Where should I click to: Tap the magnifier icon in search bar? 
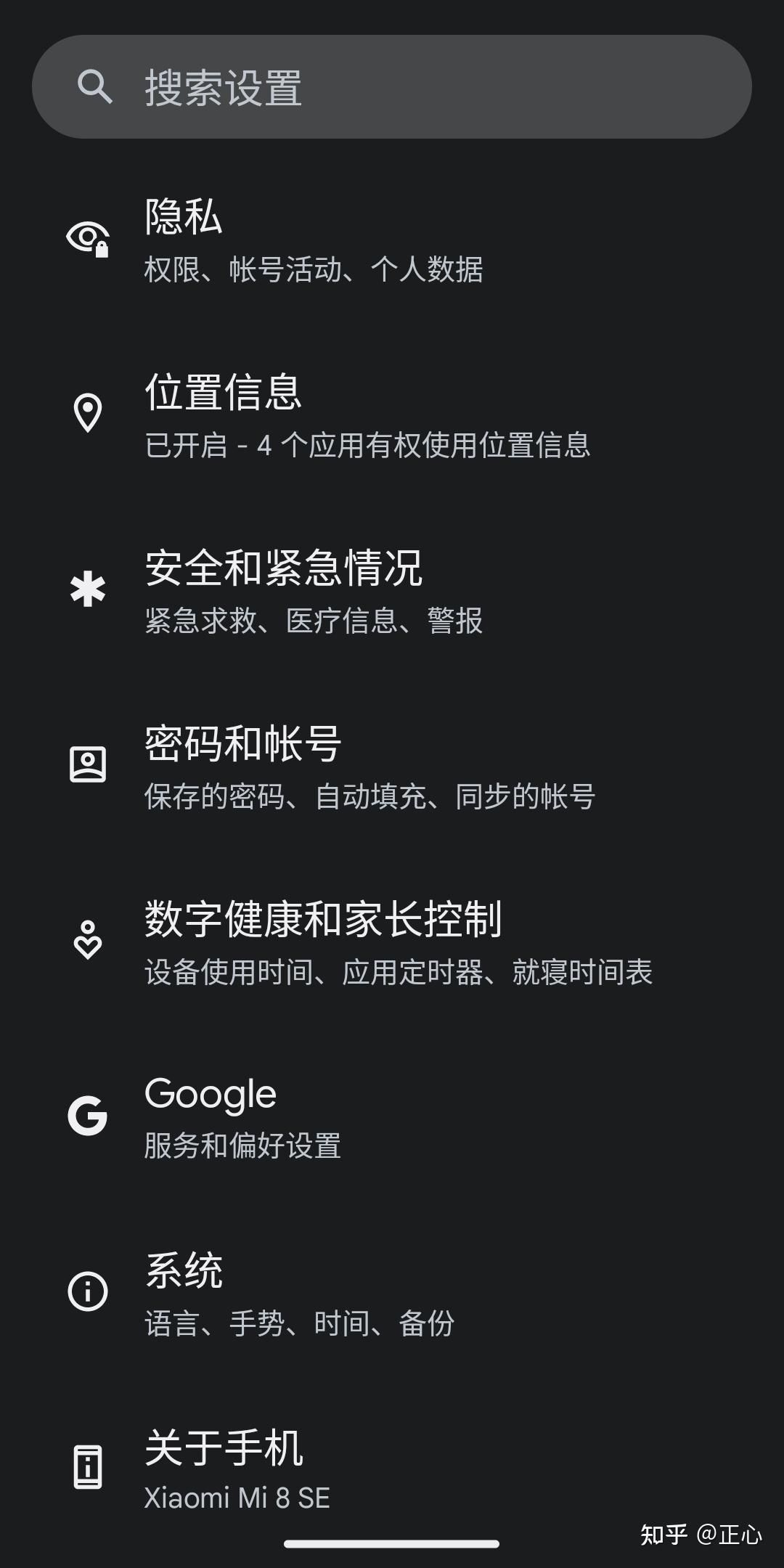pos(97,86)
